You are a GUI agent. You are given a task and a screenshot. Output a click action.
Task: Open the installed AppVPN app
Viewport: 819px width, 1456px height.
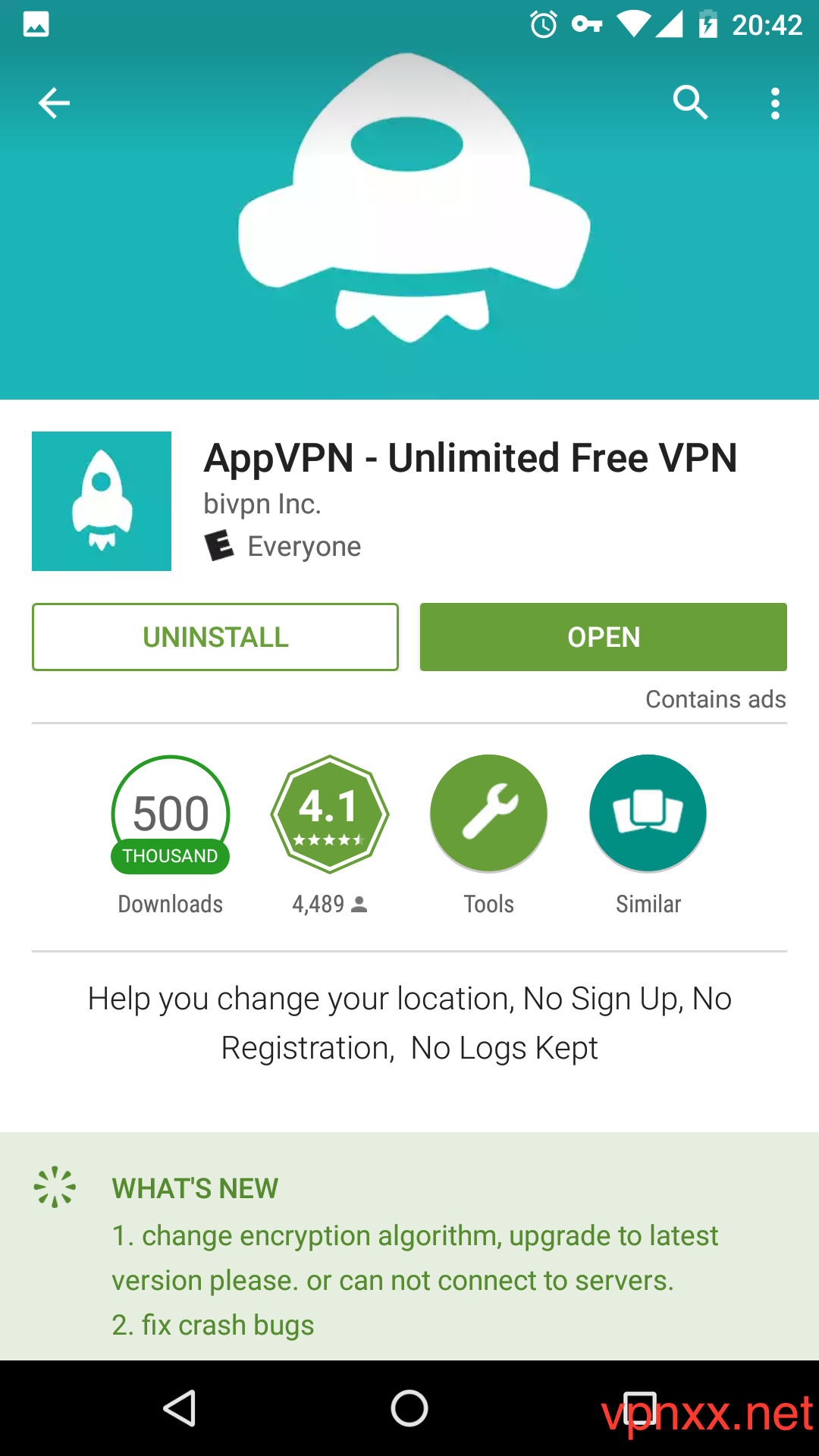(x=603, y=637)
